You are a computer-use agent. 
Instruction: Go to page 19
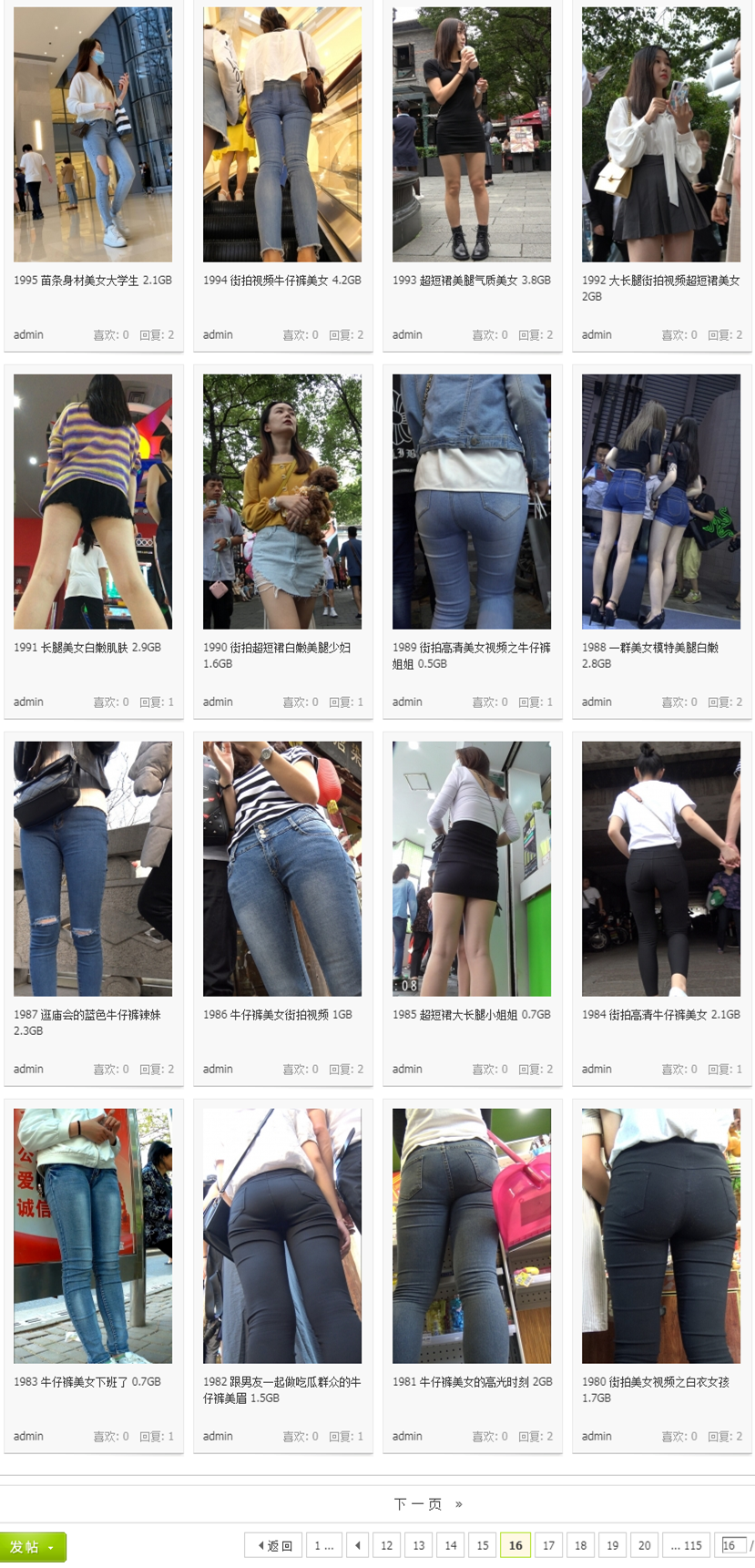coord(612,1545)
